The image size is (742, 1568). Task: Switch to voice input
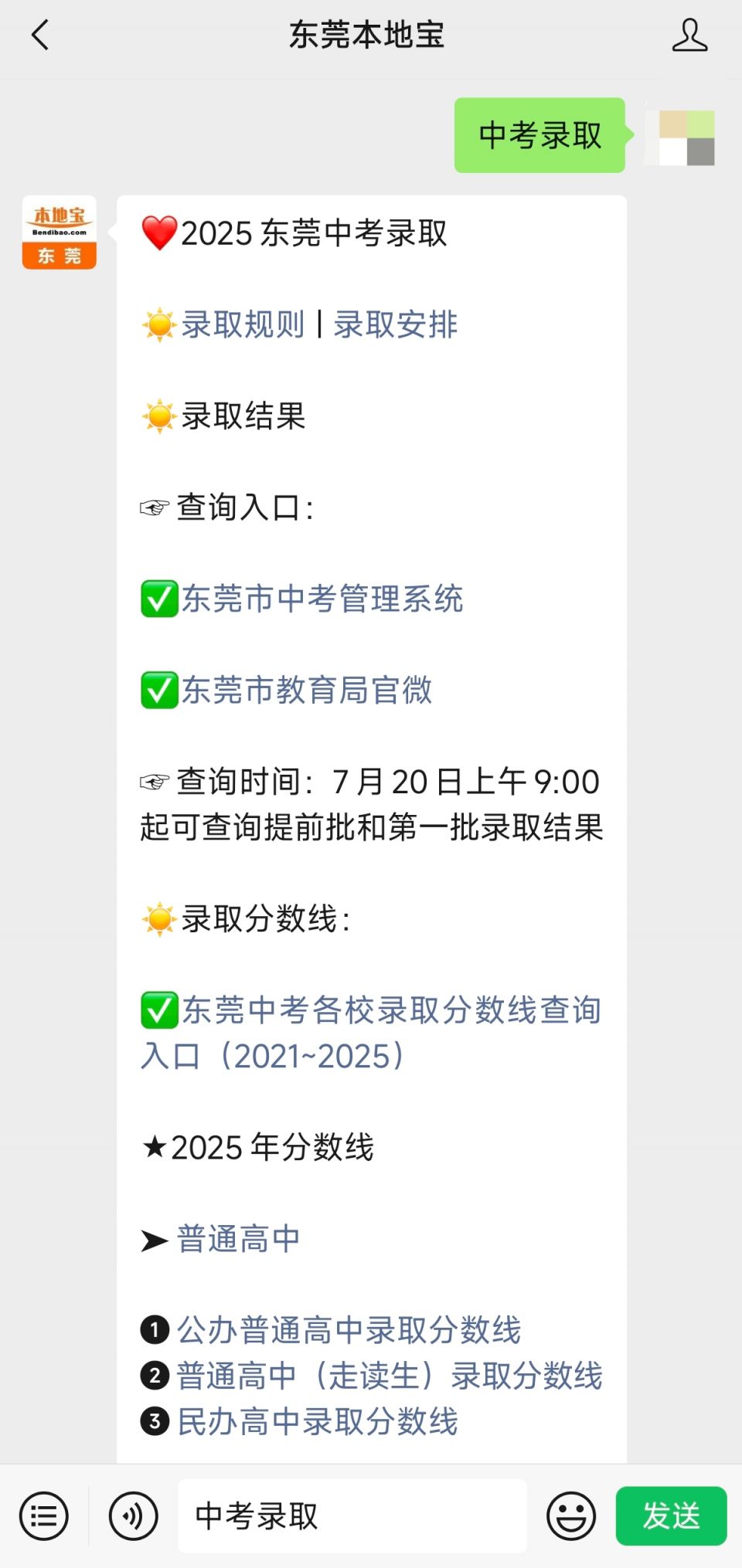pyautogui.click(x=133, y=1515)
